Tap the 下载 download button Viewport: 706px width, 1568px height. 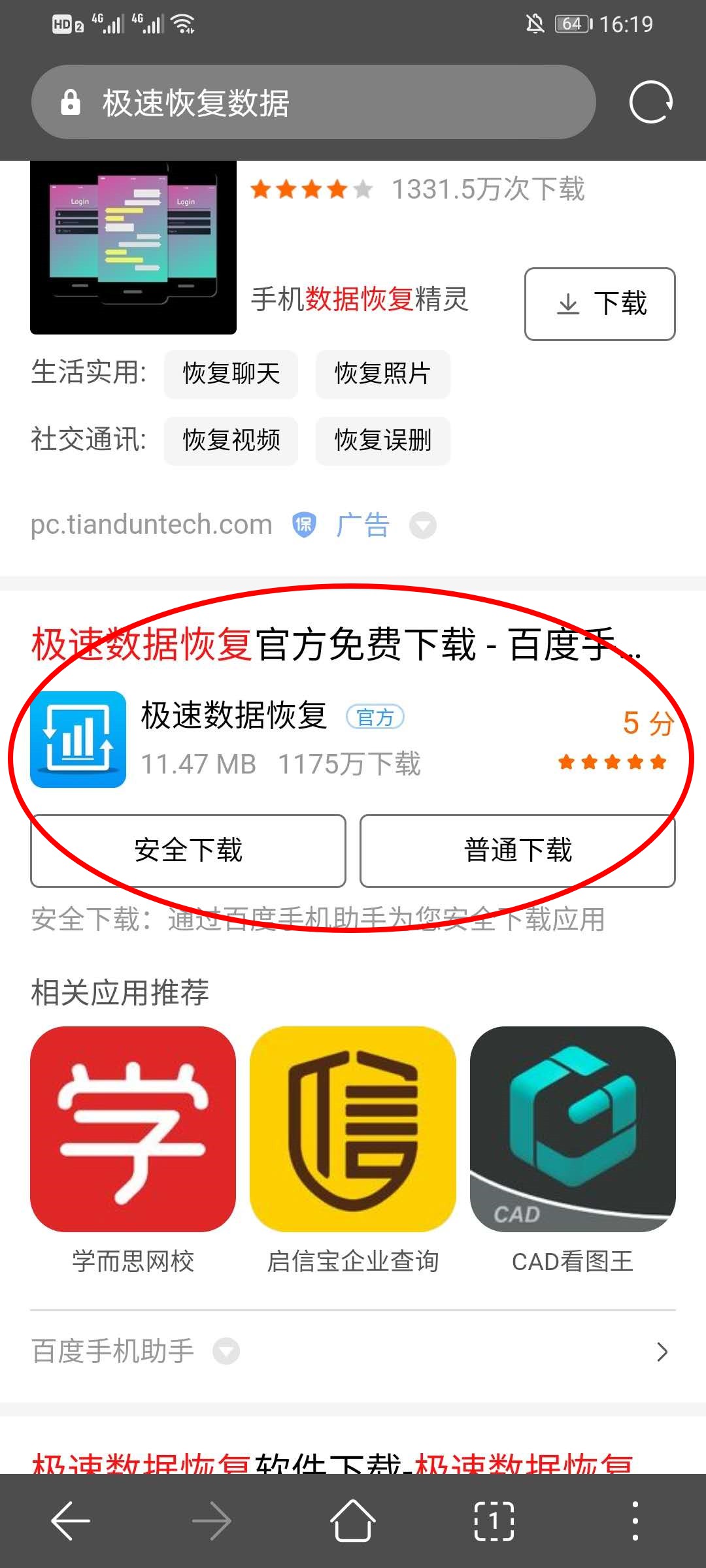click(599, 304)
